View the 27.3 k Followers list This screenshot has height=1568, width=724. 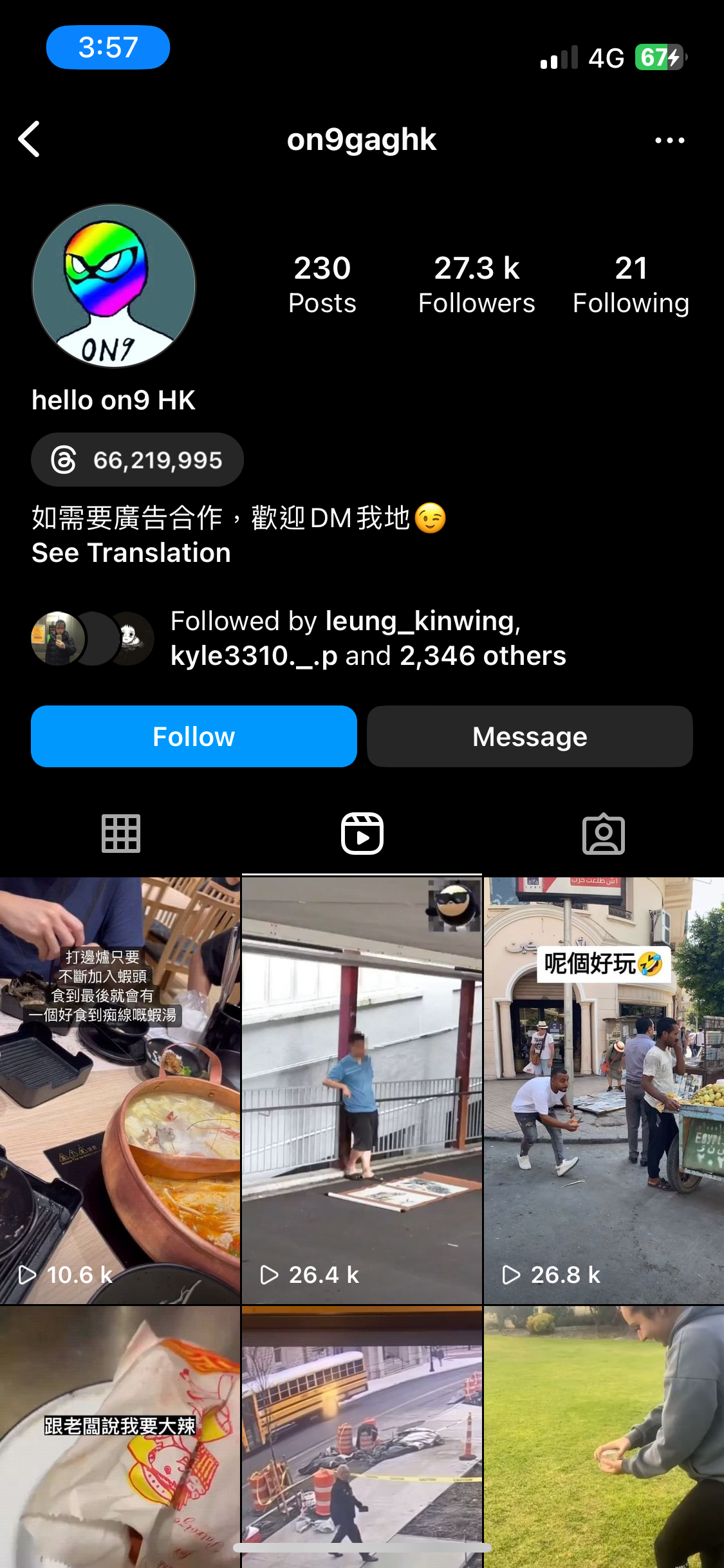(x=477, y=283)
